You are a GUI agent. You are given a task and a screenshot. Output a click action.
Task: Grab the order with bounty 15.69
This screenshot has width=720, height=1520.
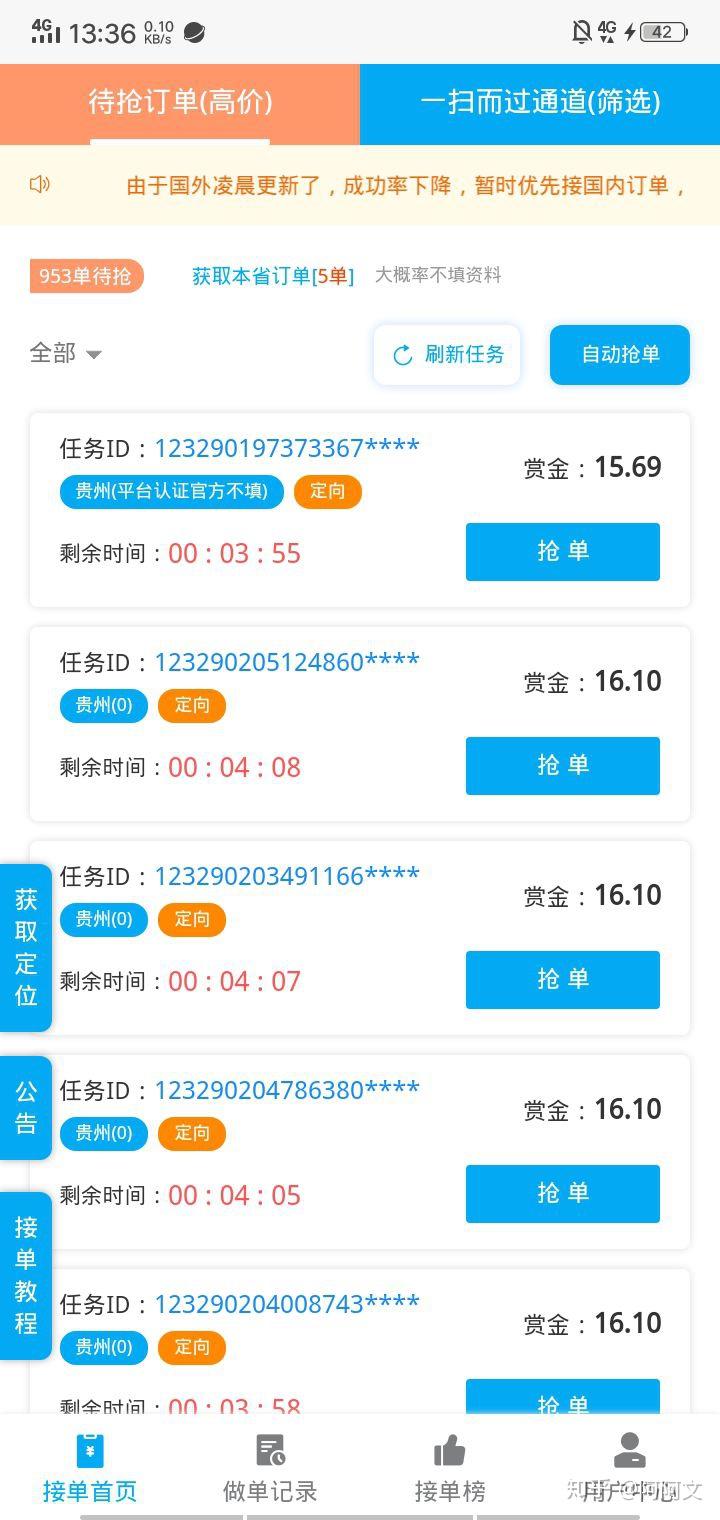(x=563, y=551)
